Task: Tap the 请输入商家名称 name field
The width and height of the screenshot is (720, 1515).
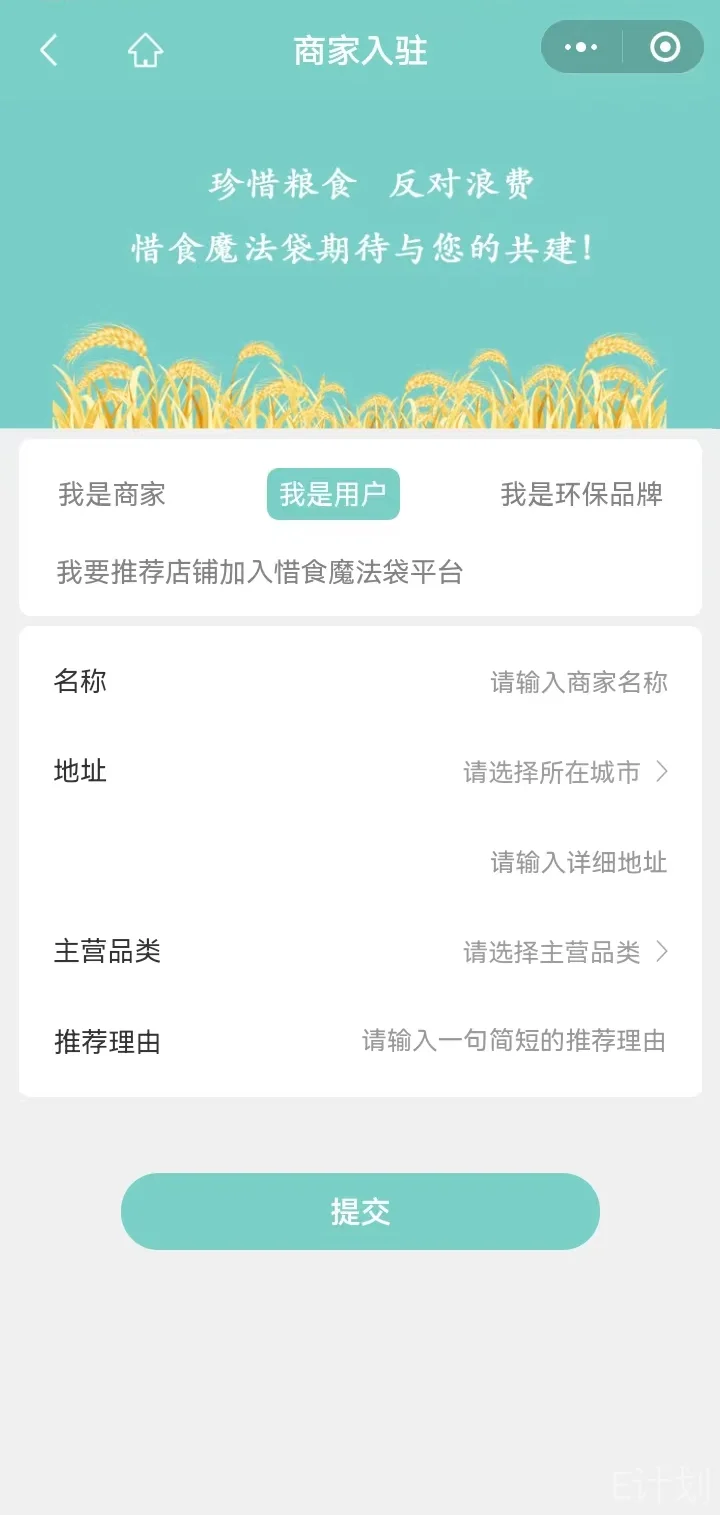Action: click(x=578, y=683)
